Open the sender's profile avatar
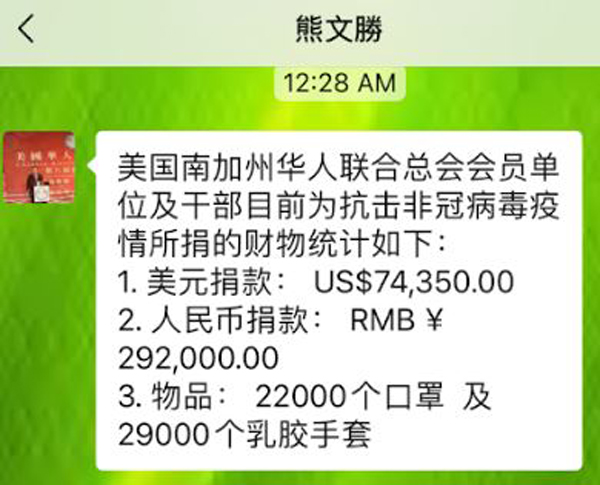 tap(39, 167)
